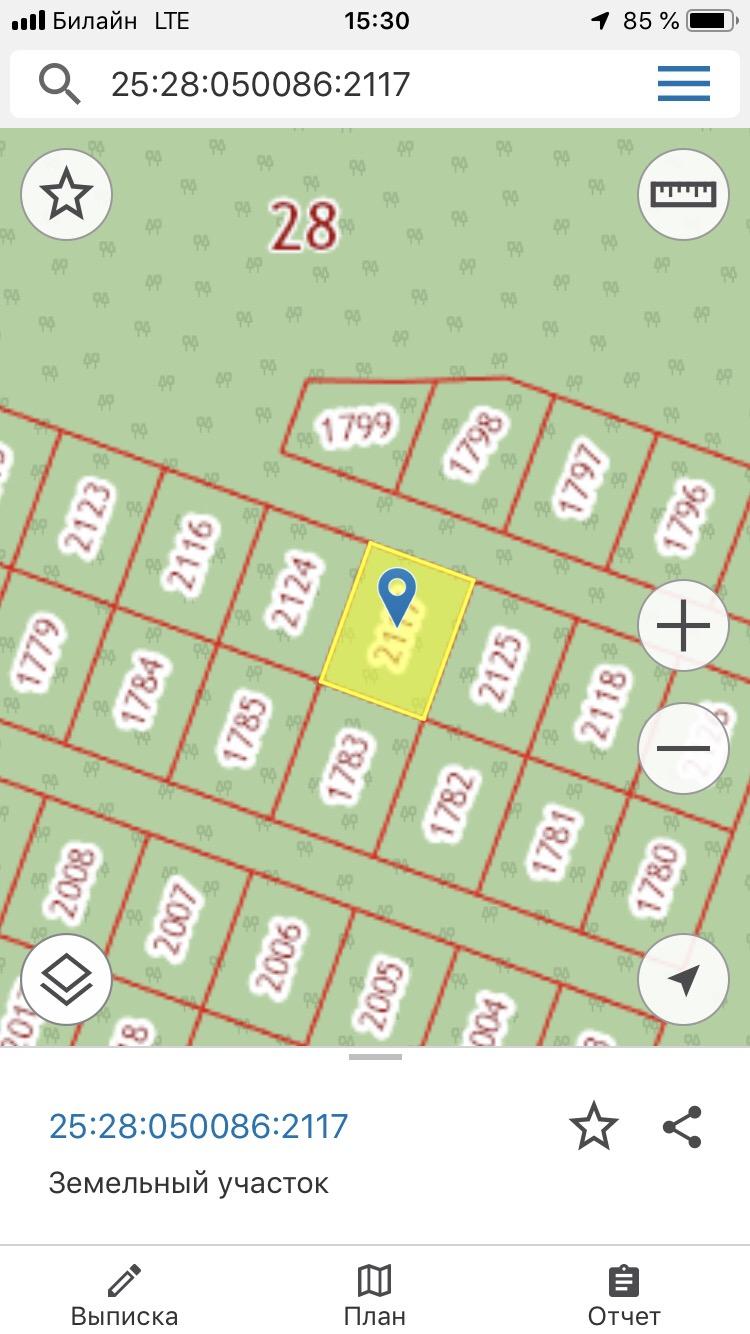Image resolution: width=750 pixels, height=1334 pixels.
Task: Expand the parcel info panel handle
Action: click(x=375, y=1057)
